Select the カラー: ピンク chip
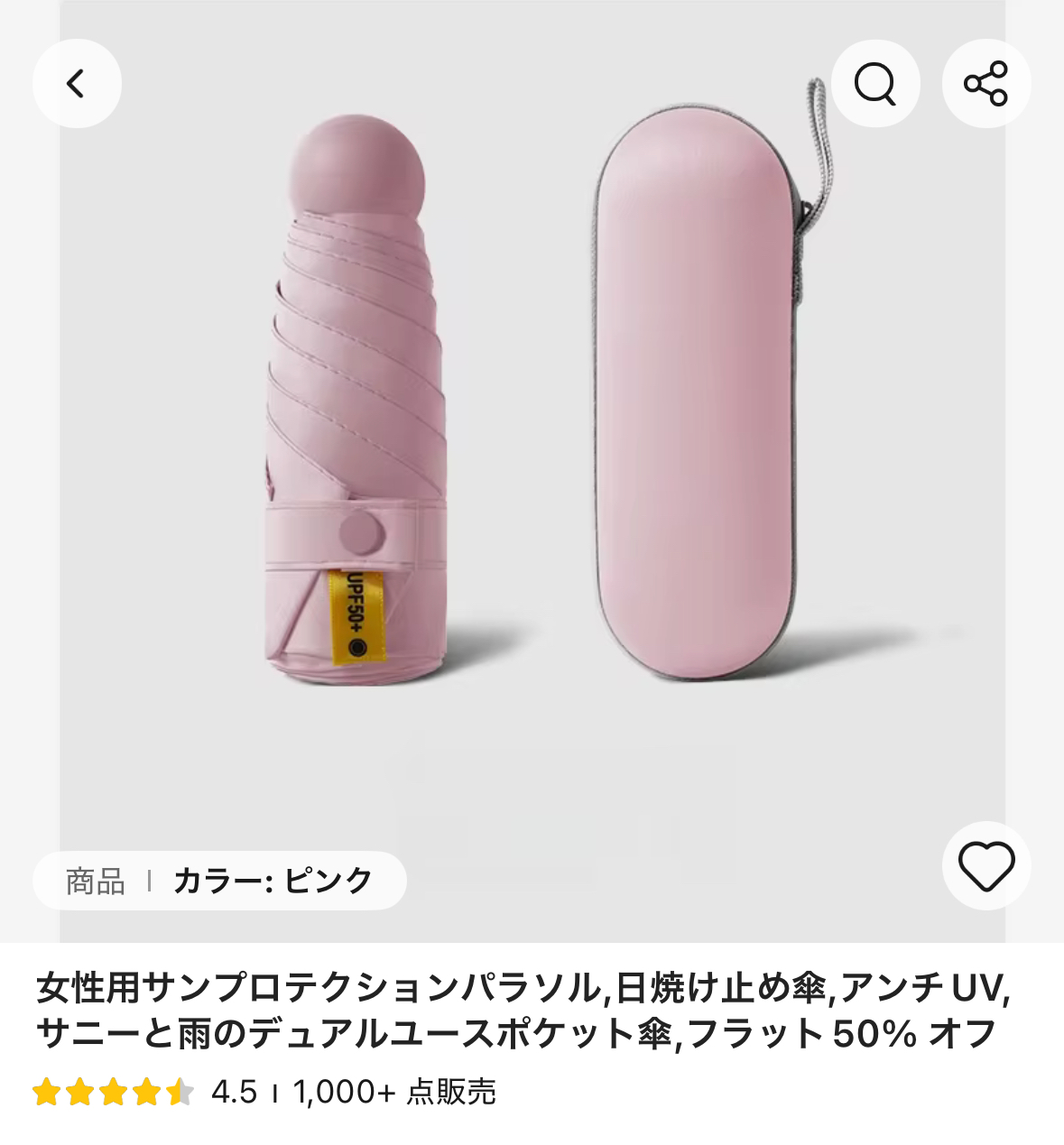Viewport: 1064px width, 1145px height. 273,881
